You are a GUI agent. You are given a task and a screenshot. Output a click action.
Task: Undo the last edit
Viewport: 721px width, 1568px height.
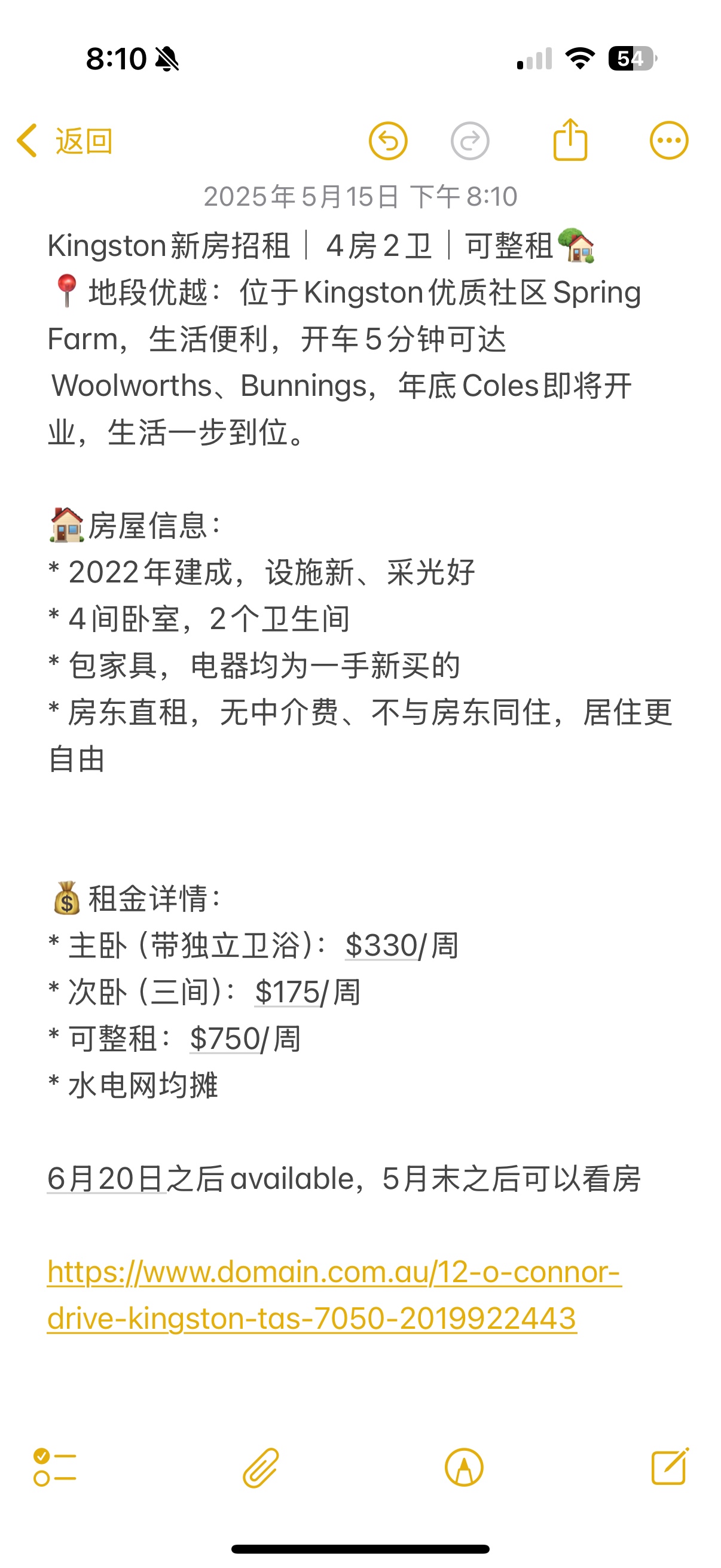[x=388, y=141]
